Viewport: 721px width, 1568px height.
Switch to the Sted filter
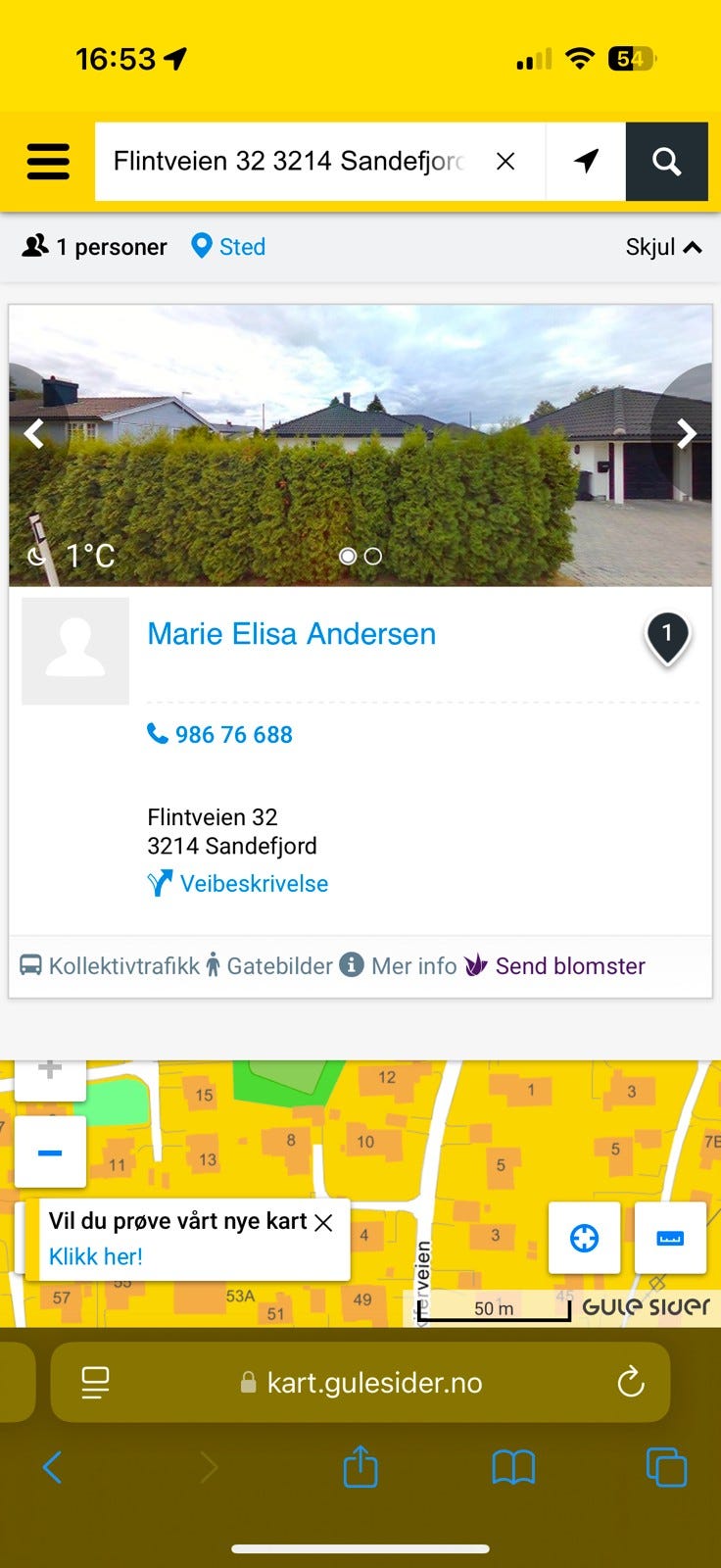pos(227,247)
